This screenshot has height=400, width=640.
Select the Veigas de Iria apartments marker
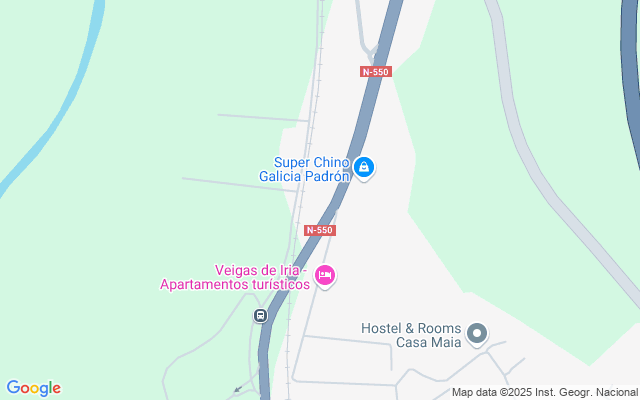[x=324, y=275]
